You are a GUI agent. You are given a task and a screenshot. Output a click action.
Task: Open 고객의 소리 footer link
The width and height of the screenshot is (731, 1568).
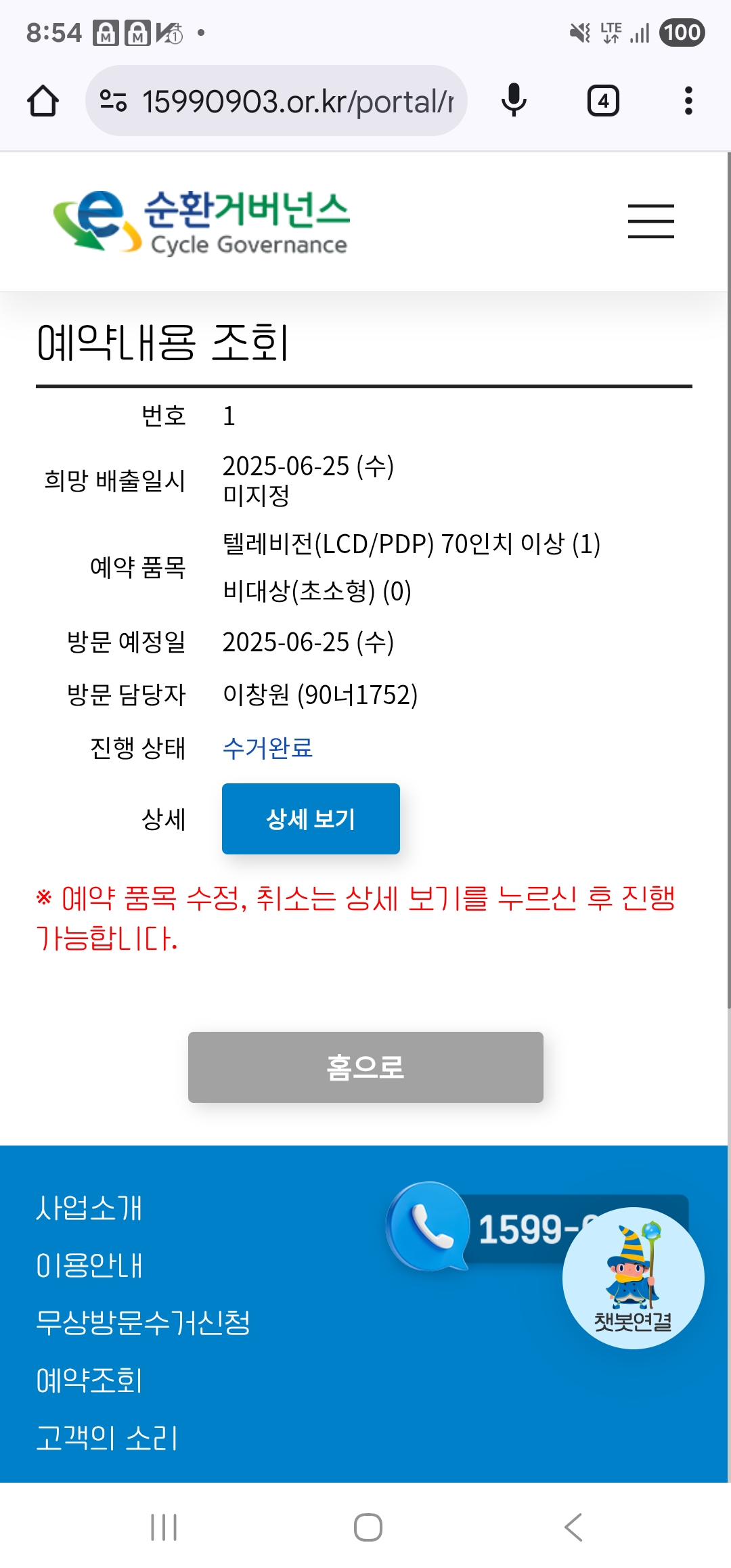point(107,1438)
